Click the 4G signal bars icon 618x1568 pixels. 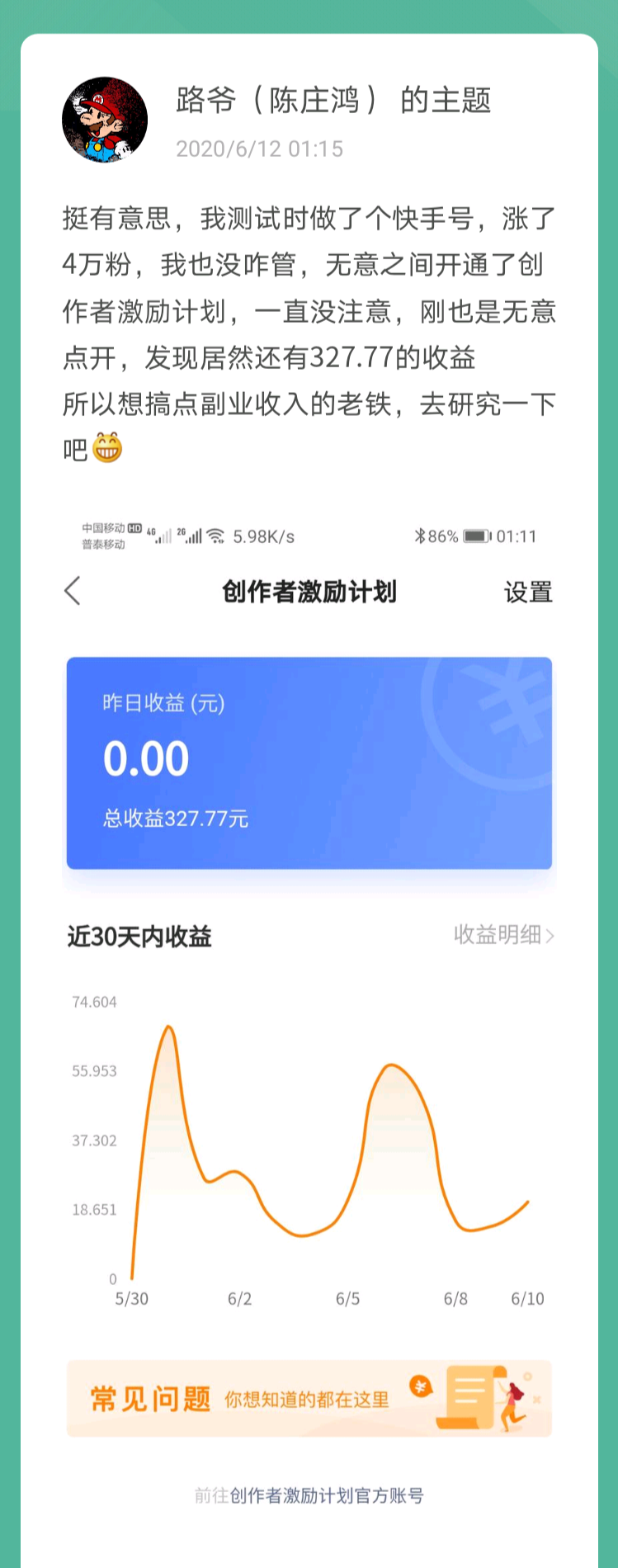click(159, 534)
